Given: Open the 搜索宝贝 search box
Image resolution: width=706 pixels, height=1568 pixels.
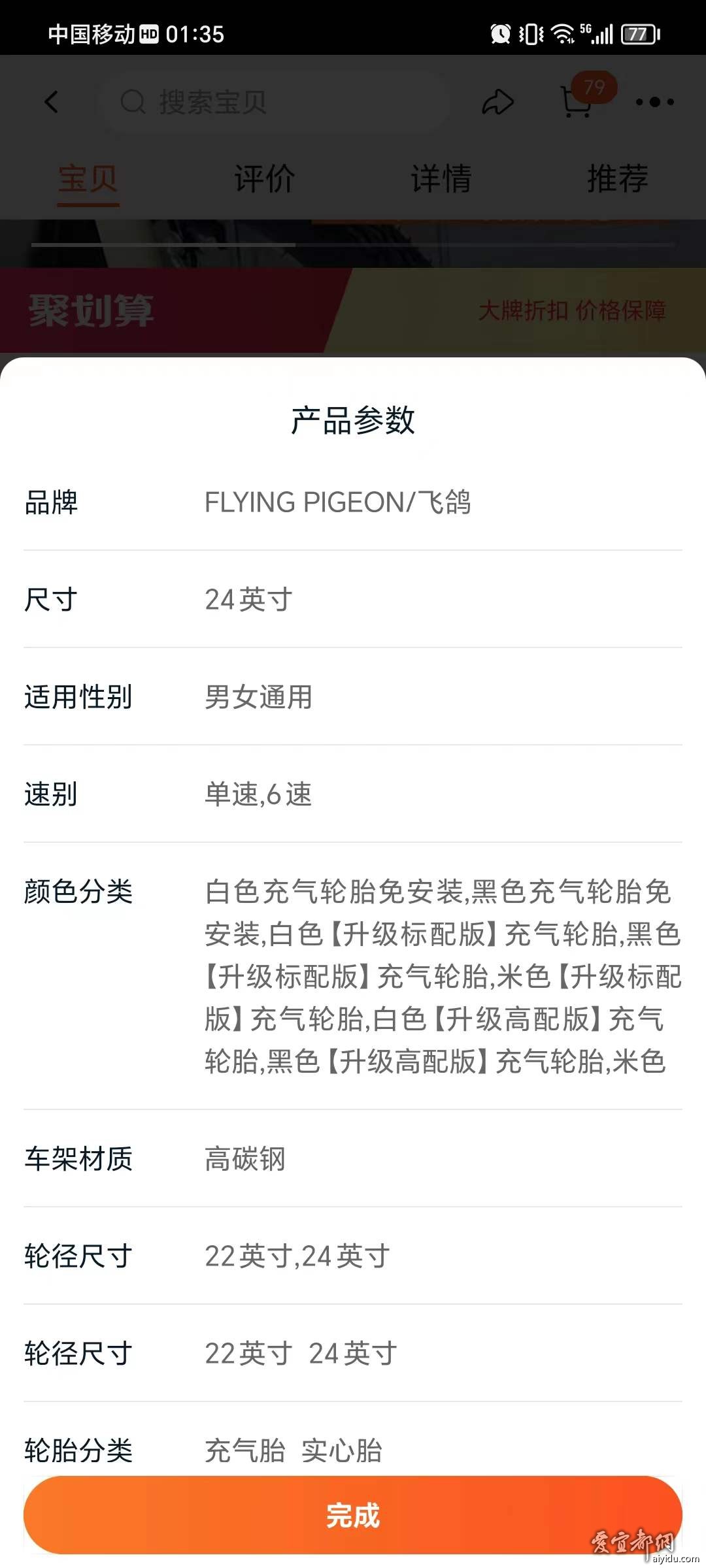Looking at the screenshot, I should (275, 102).
